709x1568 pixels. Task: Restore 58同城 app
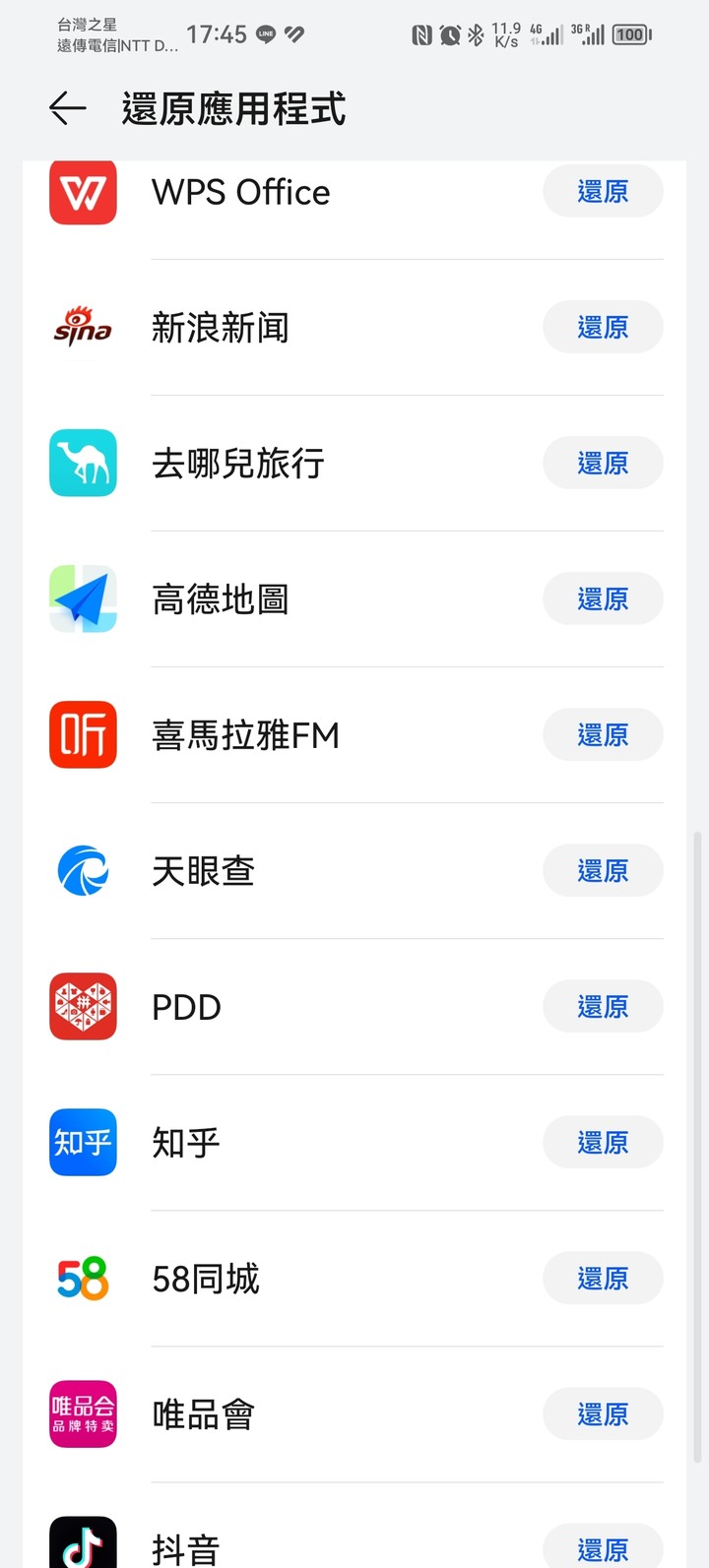603,1278
